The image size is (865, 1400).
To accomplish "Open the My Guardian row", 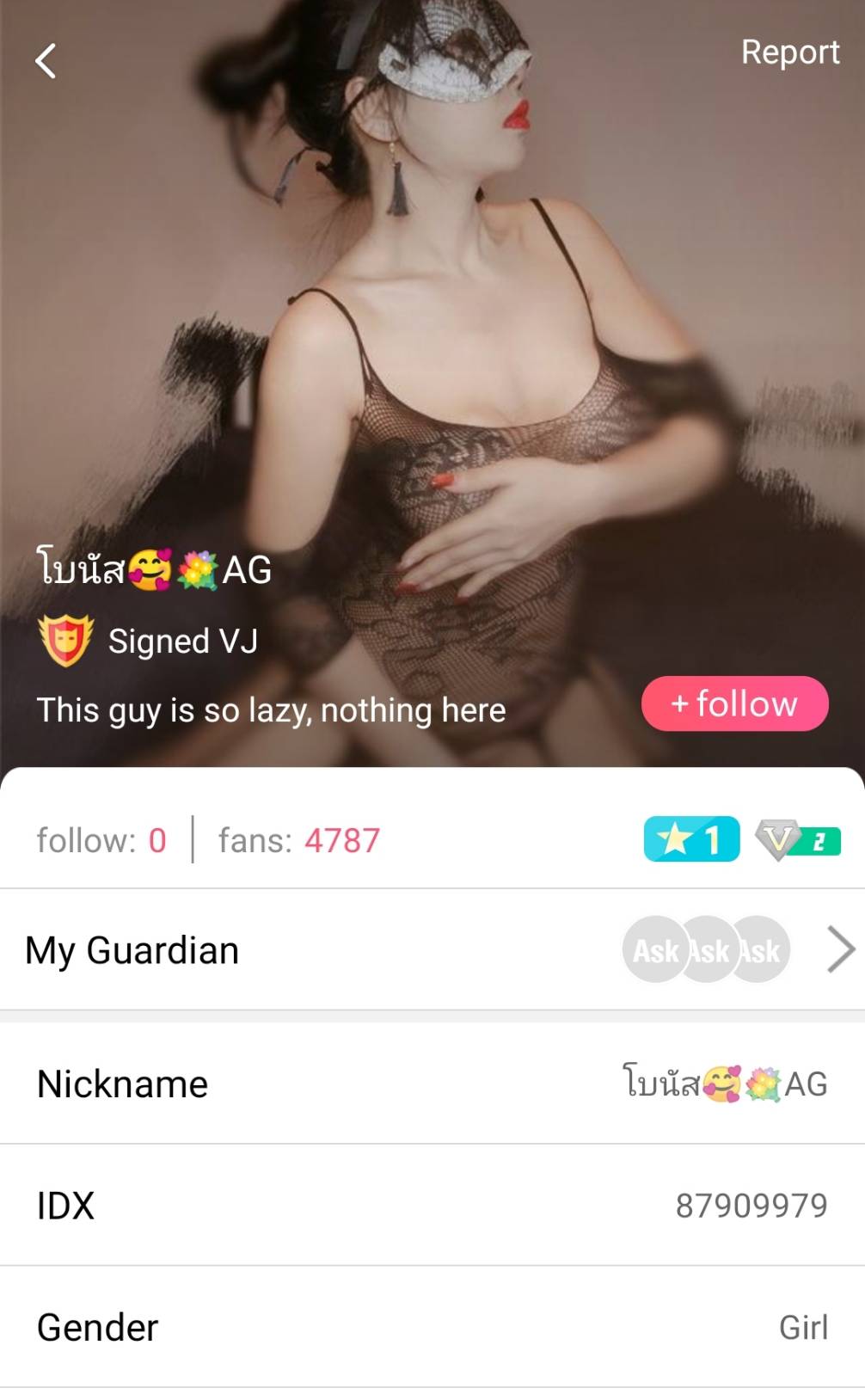I will point(432,950).
